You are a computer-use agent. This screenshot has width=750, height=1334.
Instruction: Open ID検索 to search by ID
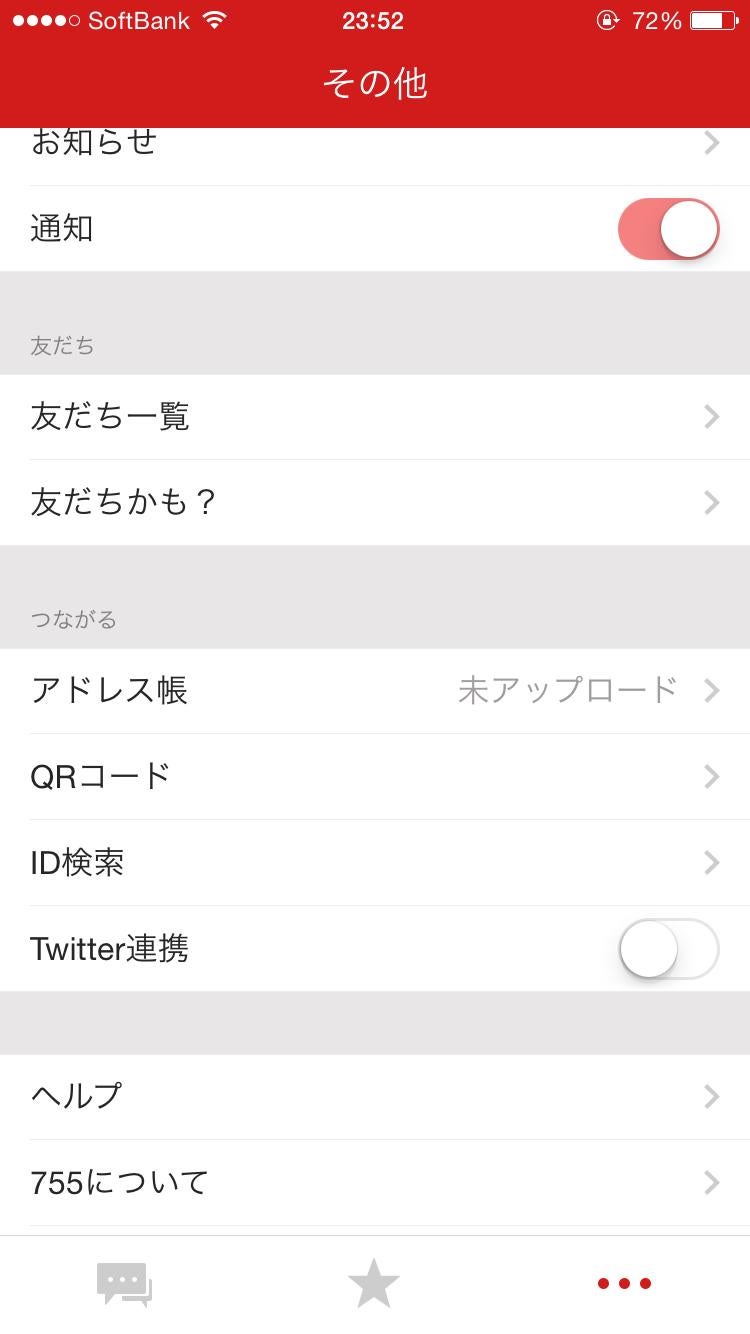375,863
